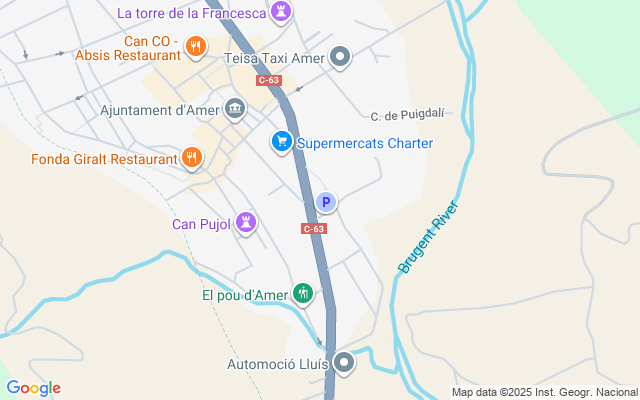Tap the parking P marker

(x=325, y=203)
